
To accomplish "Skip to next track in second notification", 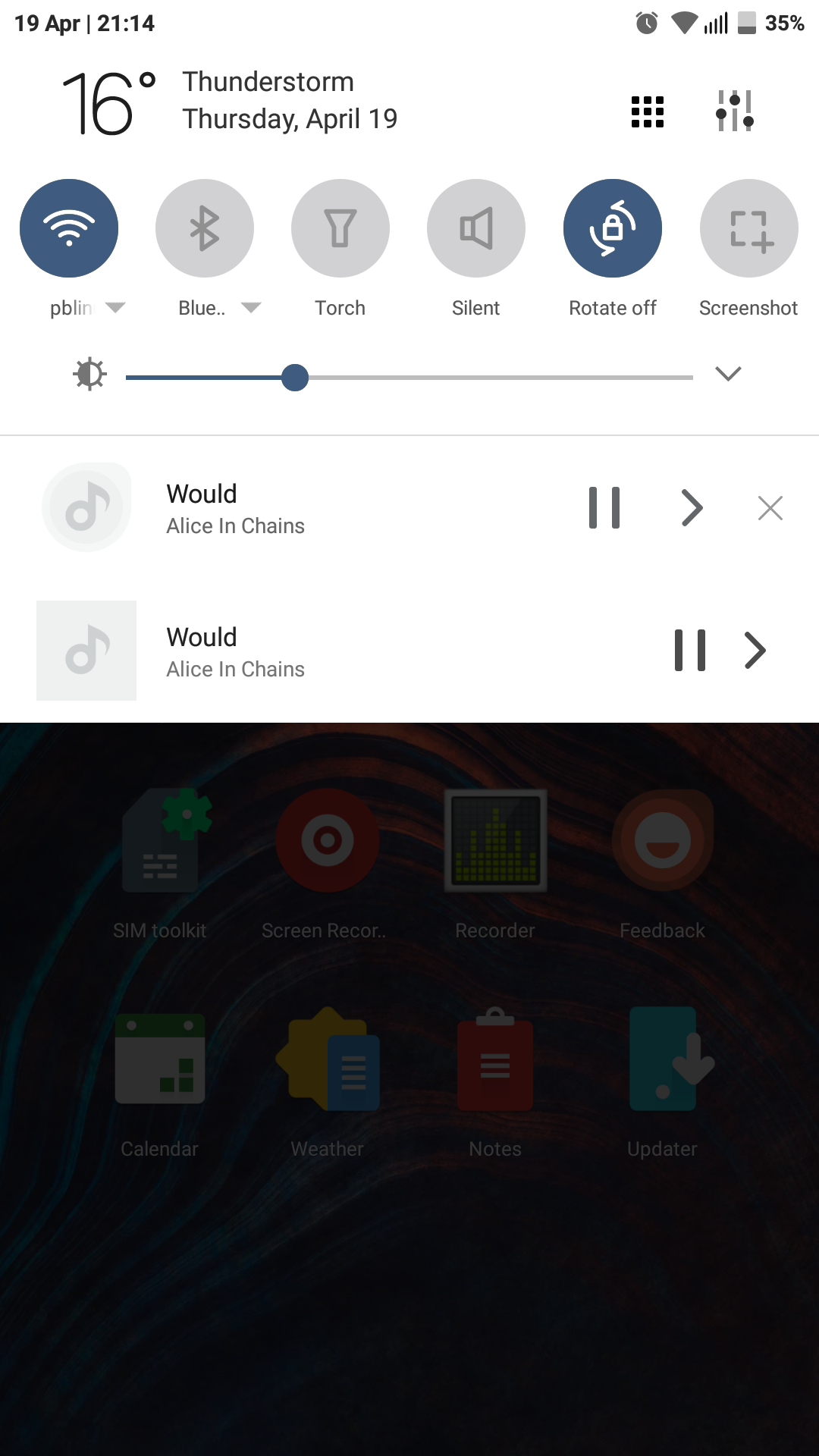I will [755, 650].
